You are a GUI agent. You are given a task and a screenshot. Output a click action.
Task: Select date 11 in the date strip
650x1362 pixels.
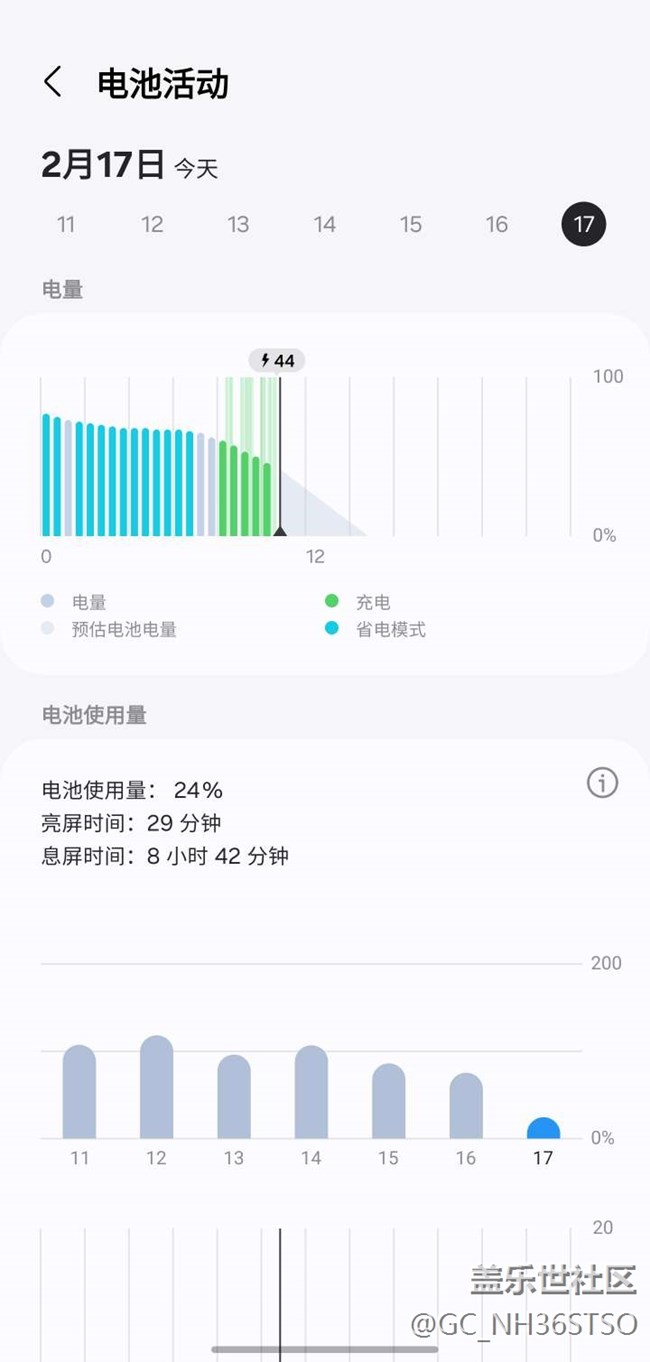(x=66, y=224)
